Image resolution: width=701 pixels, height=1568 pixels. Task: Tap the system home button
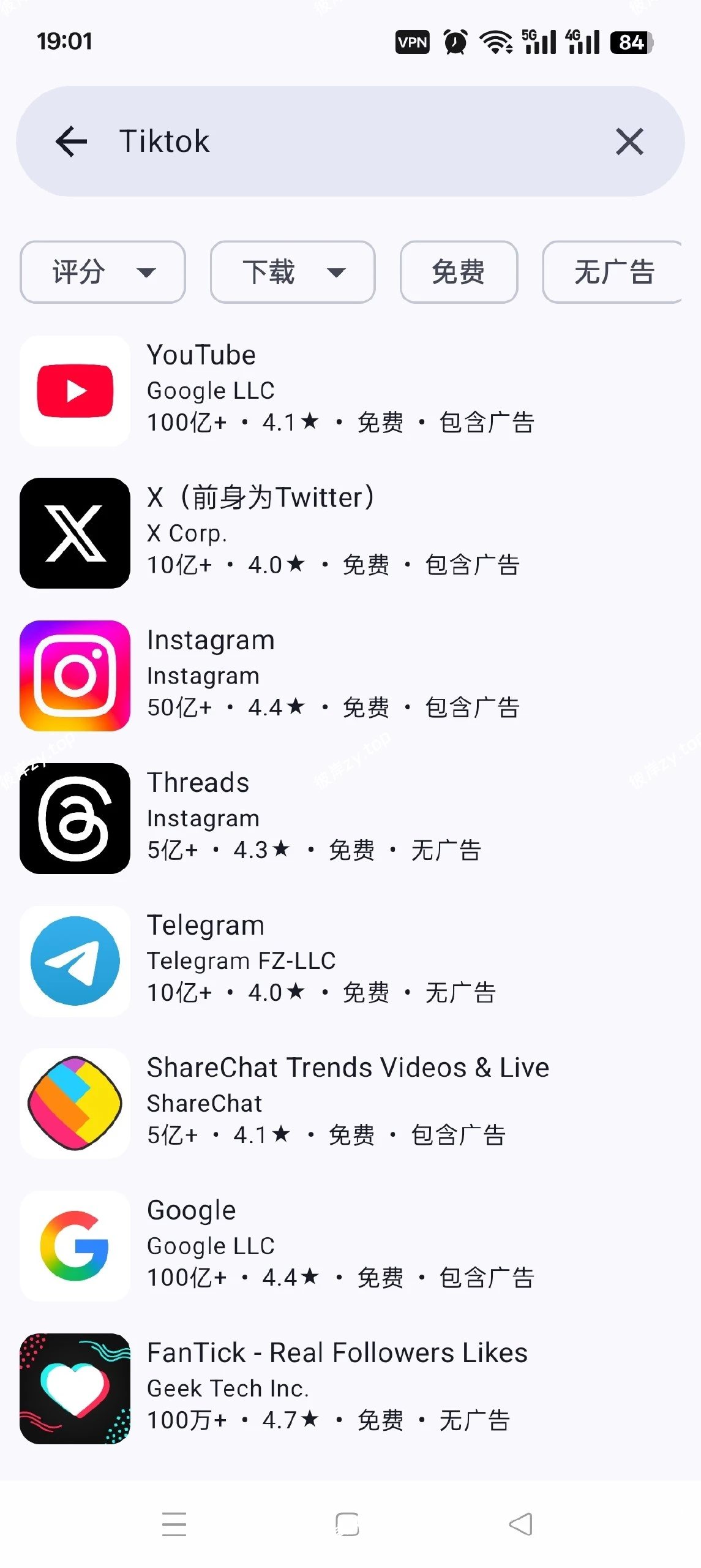click(347, 1524)
